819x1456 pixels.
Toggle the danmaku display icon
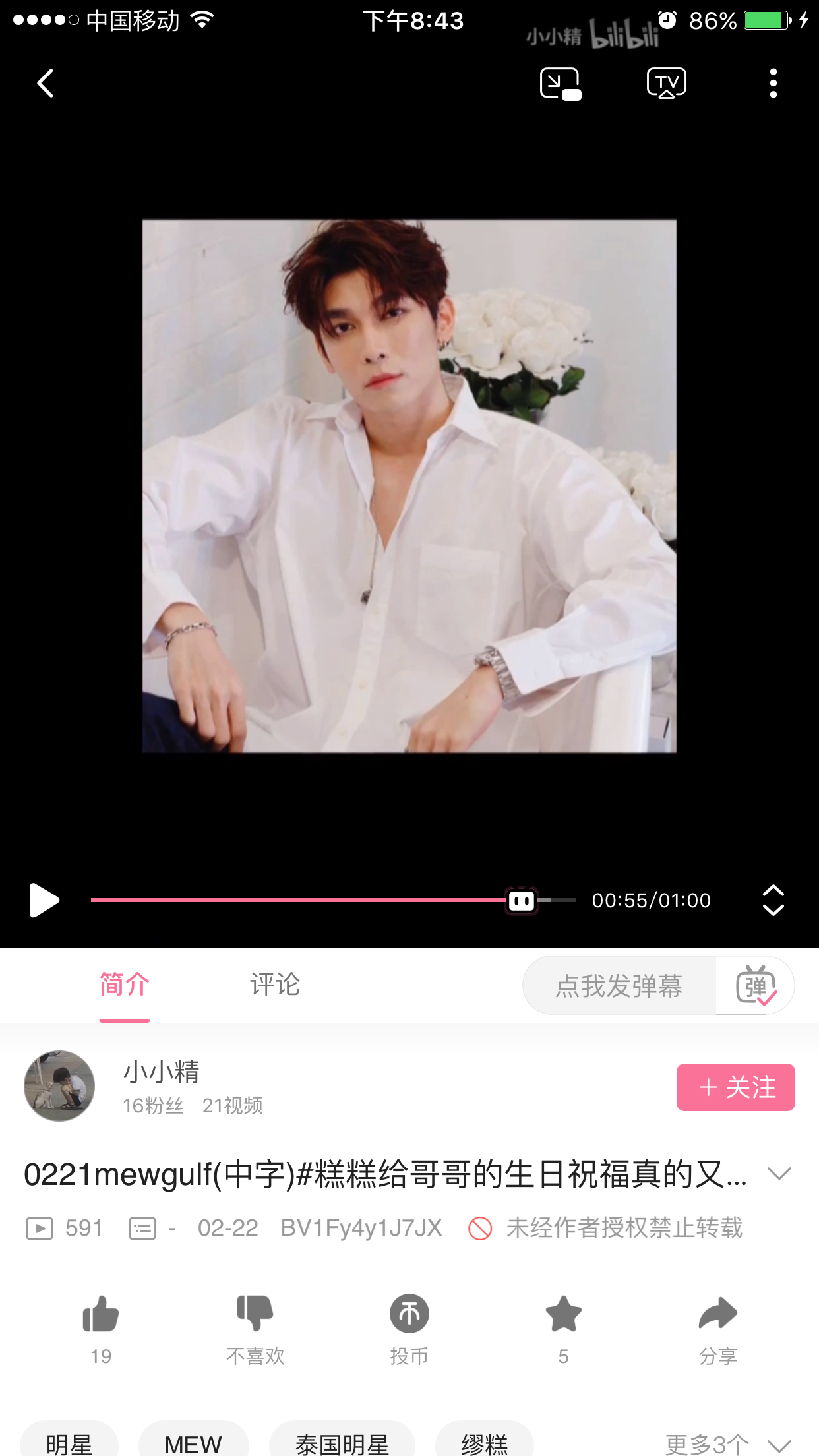pyautogui.click(x=756, y=986)
